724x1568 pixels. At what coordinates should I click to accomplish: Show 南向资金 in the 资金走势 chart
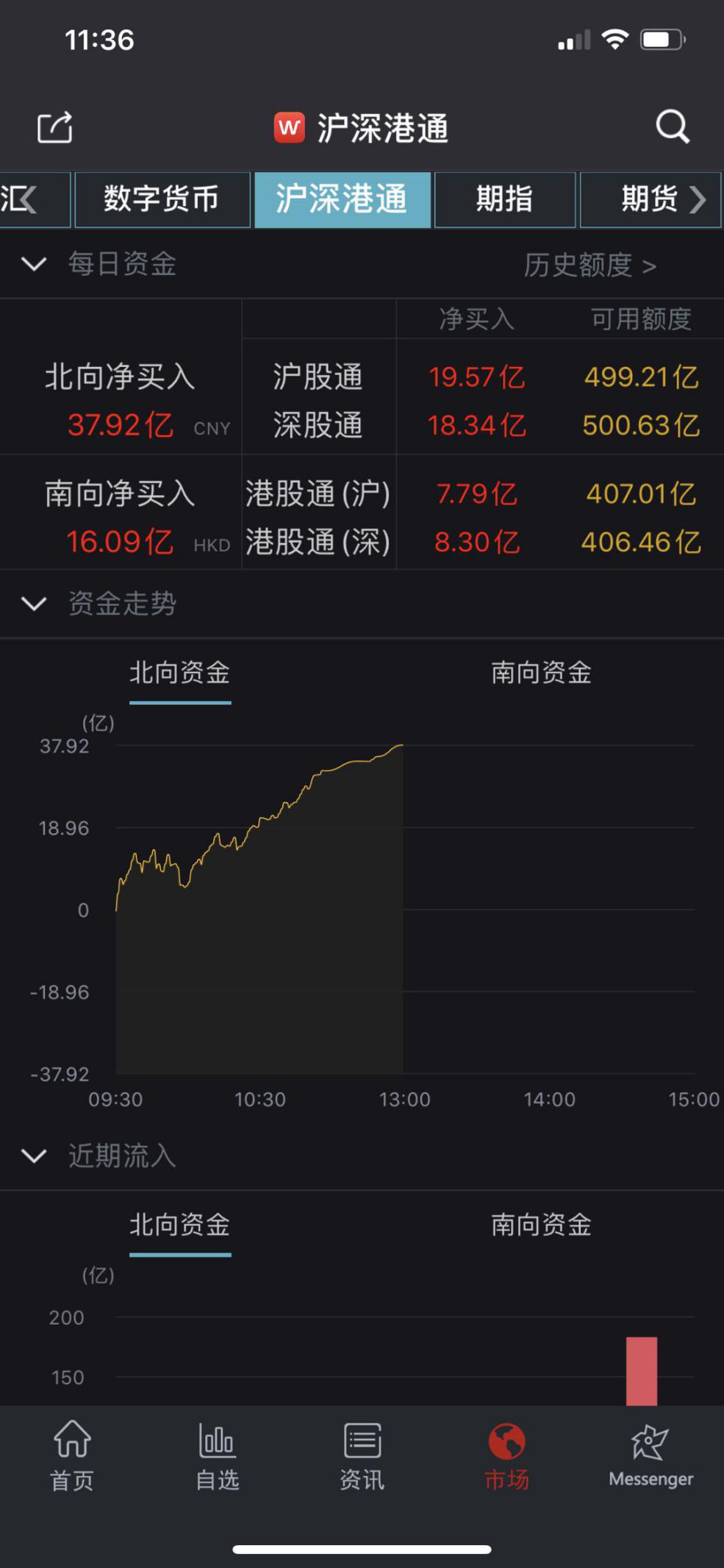[x=541, y=673]
